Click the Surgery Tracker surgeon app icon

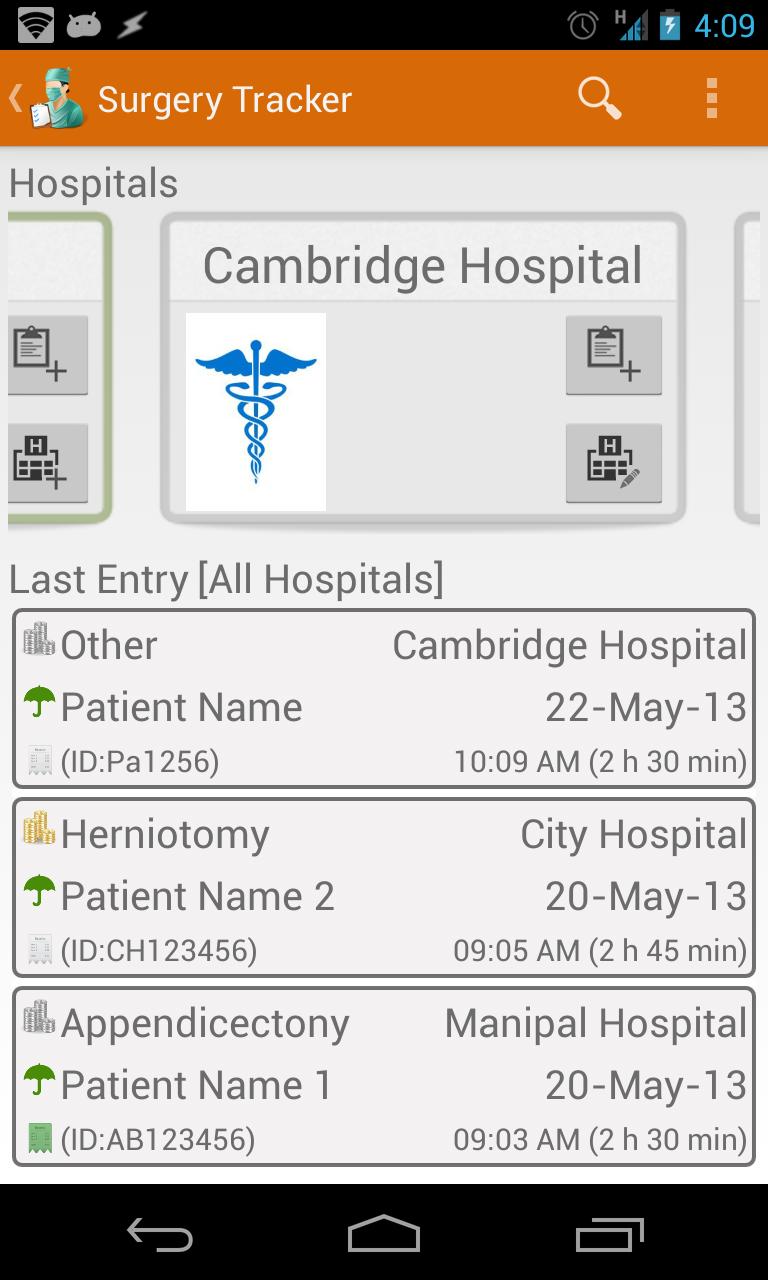[x=57, y=97]
